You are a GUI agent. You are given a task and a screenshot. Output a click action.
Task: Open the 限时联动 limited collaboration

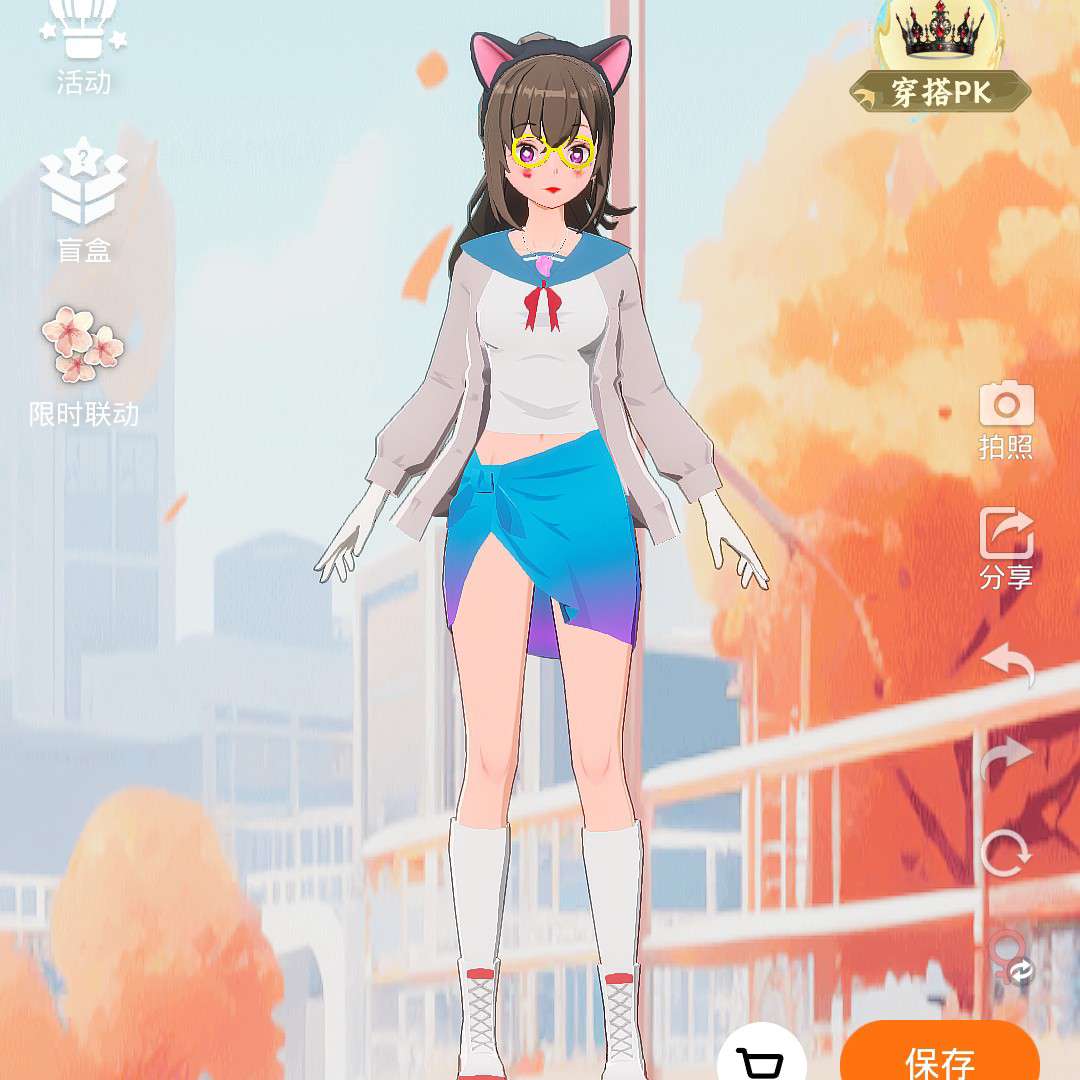pos(83,366)
